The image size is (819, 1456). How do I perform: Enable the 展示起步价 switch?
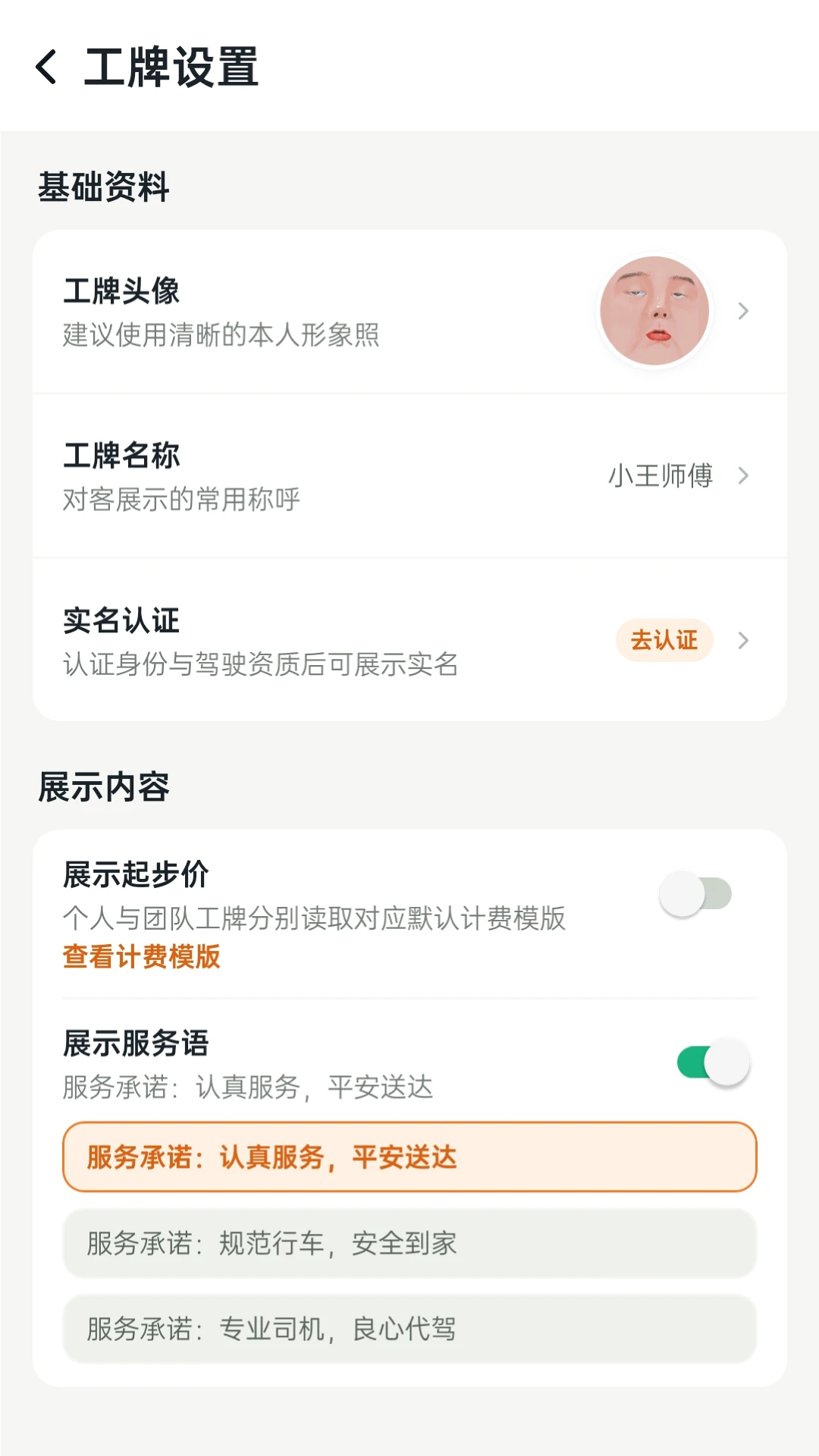[x=695, y=893]
